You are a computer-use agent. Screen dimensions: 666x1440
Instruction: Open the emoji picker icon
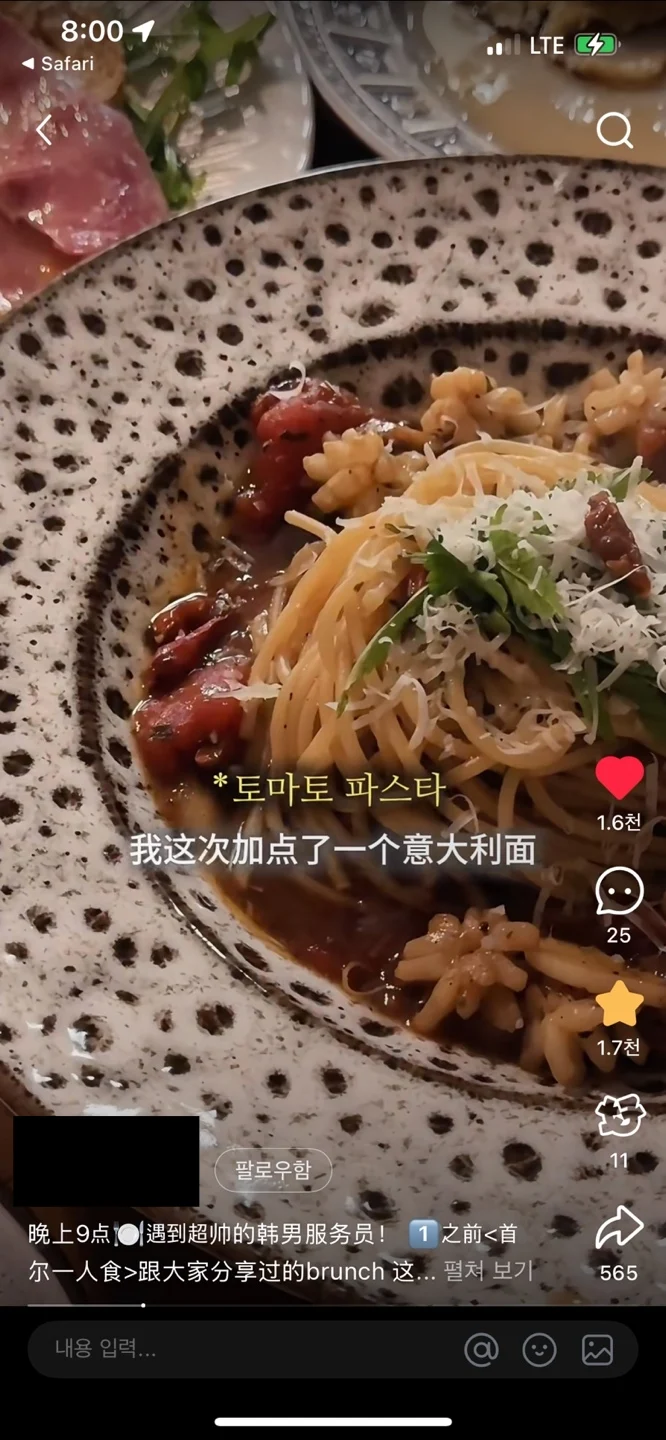pyautogui.click(x=539, y=1350)
